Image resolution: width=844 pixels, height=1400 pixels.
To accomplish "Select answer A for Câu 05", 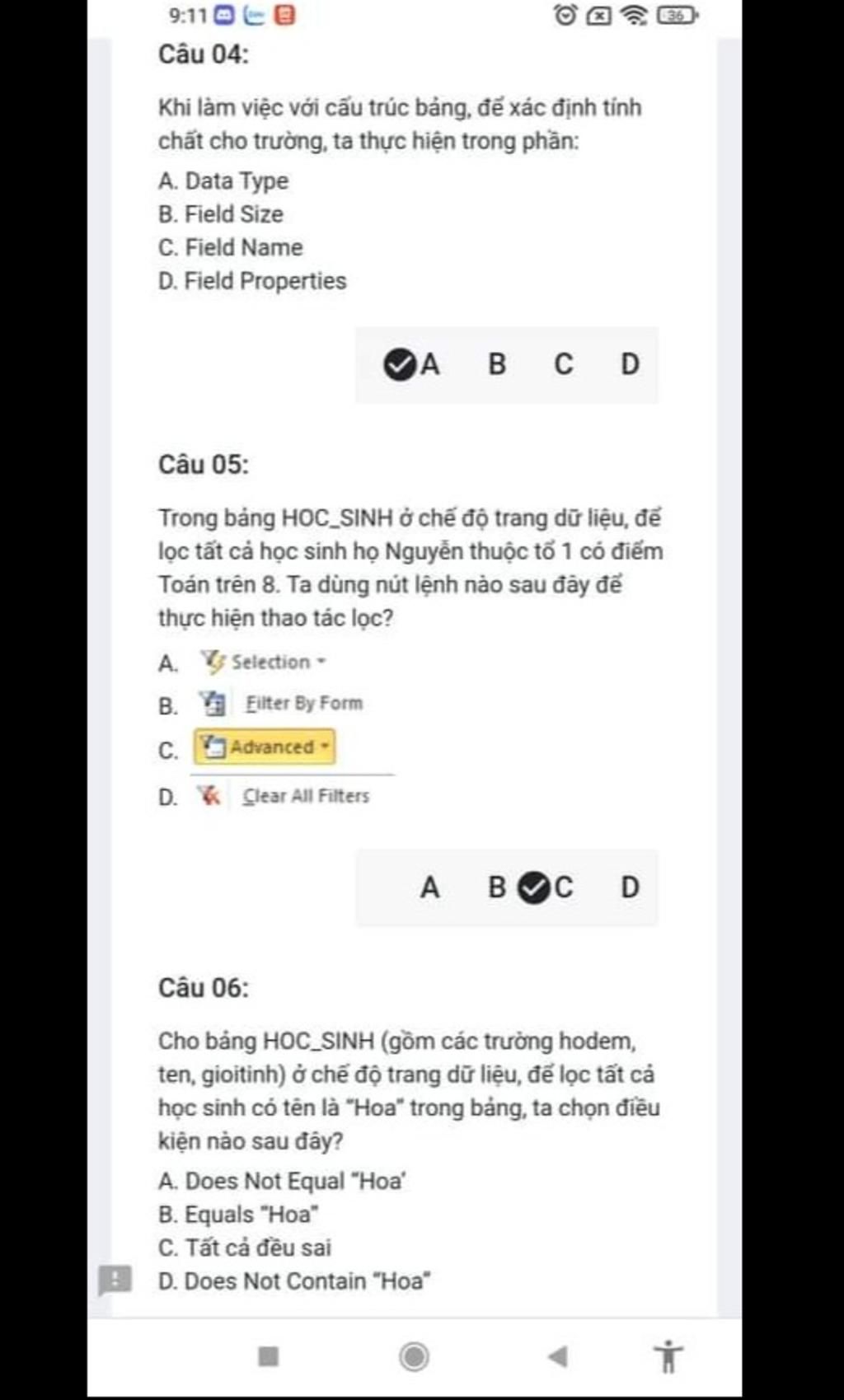I will point(429,887).
